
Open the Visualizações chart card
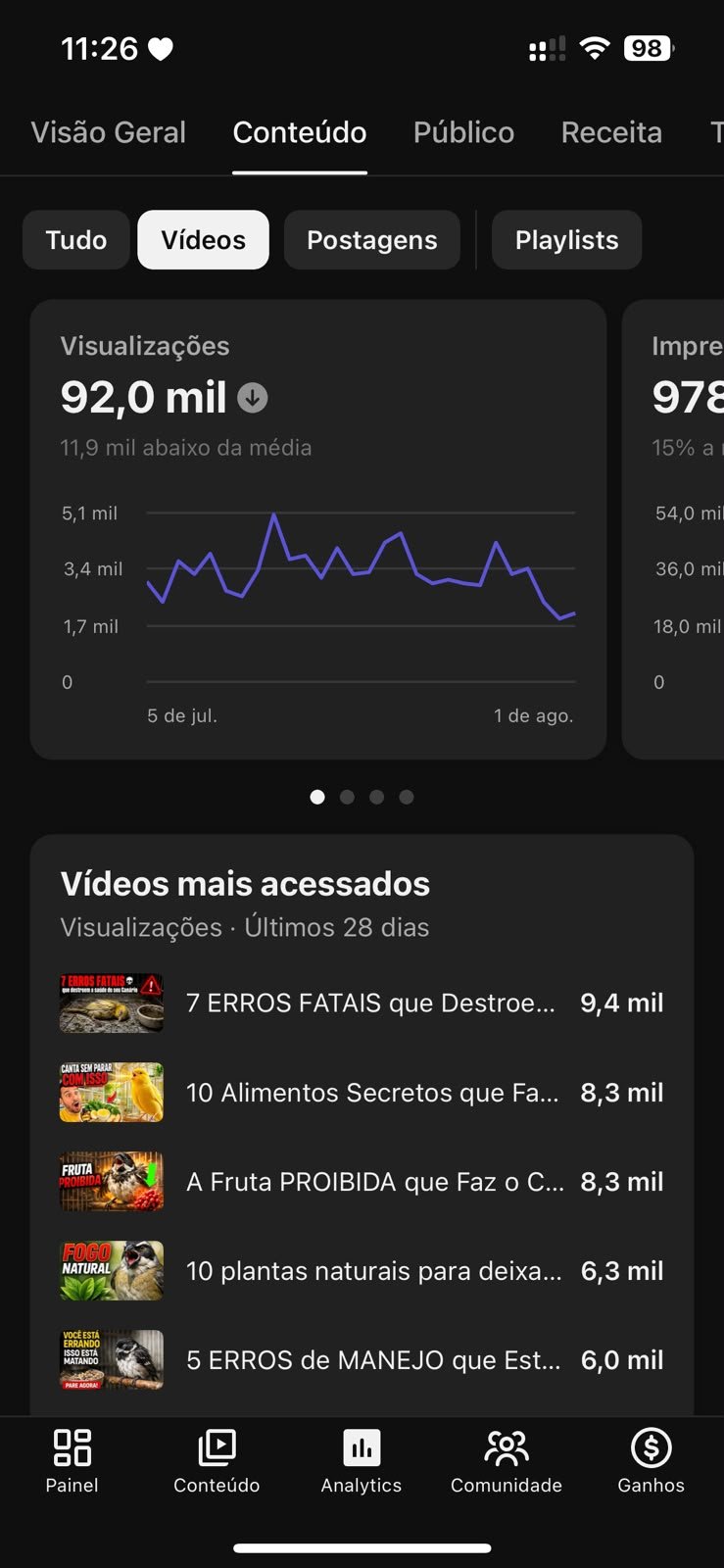(x=318, y=529)
